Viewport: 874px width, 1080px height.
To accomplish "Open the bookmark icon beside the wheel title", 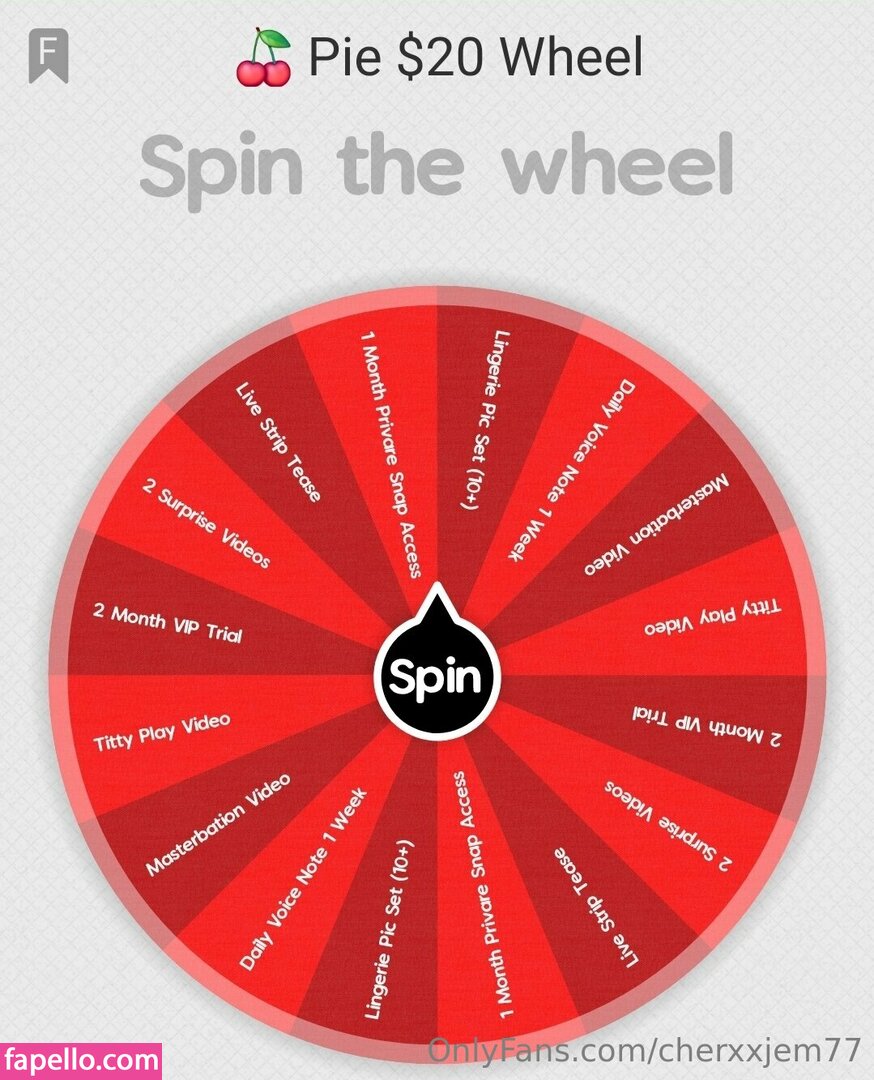I will pyautogui.click(x=48, y=56).
